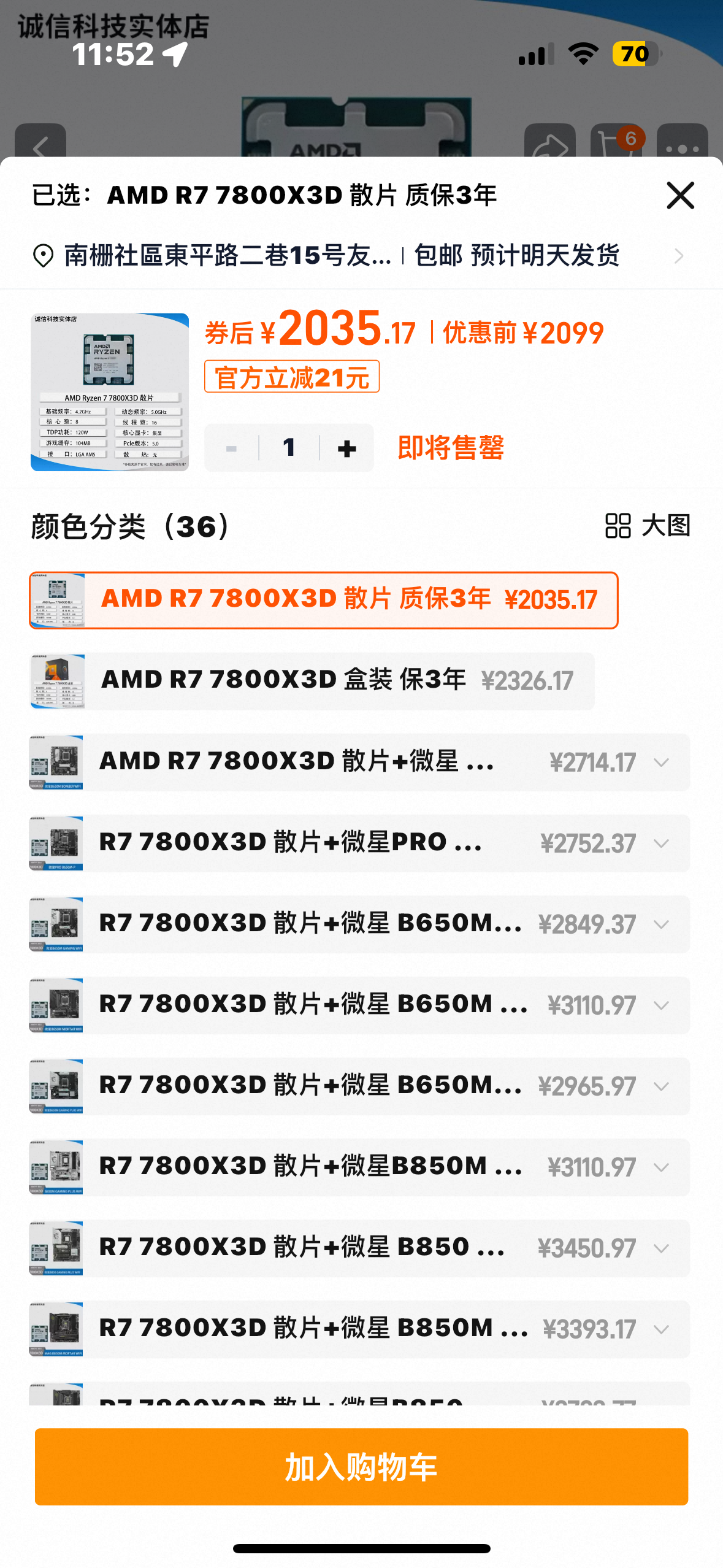Expand the 微星 B650M bundle priced ¥2849.37
Image resolution: width=723 pixels, height=1568 pixels.
(661, 924)
